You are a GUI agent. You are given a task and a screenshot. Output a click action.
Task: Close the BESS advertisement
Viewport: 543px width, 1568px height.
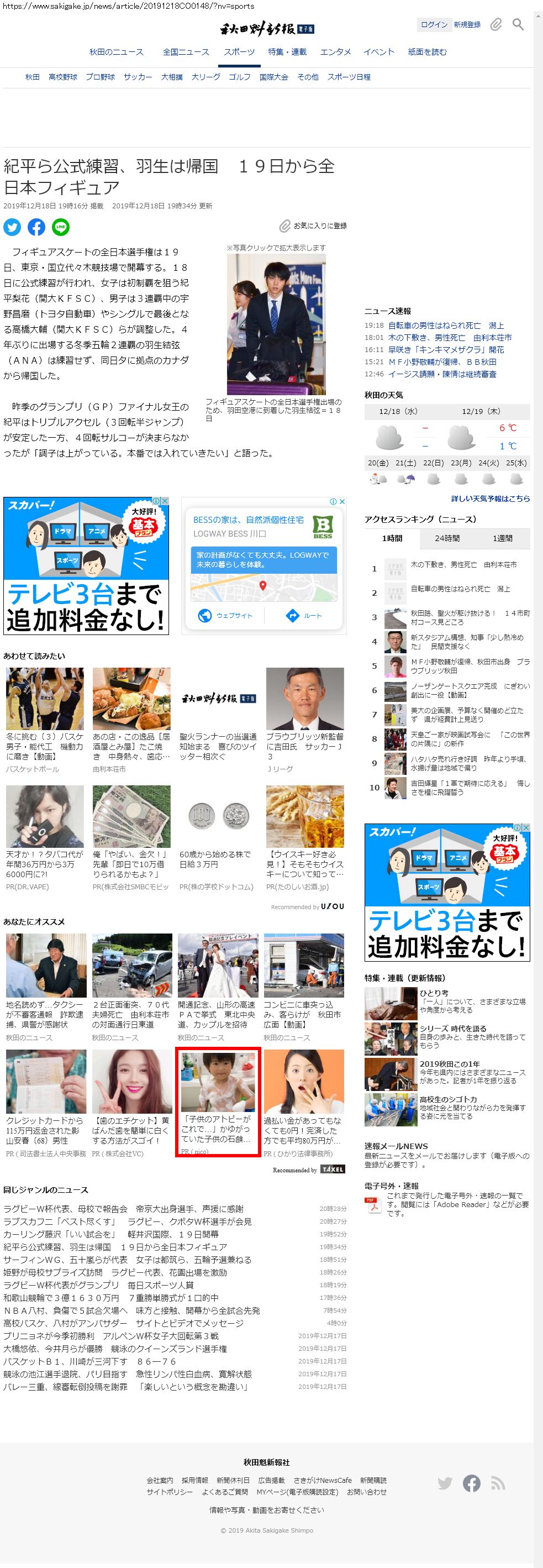(x=342, y=501)
